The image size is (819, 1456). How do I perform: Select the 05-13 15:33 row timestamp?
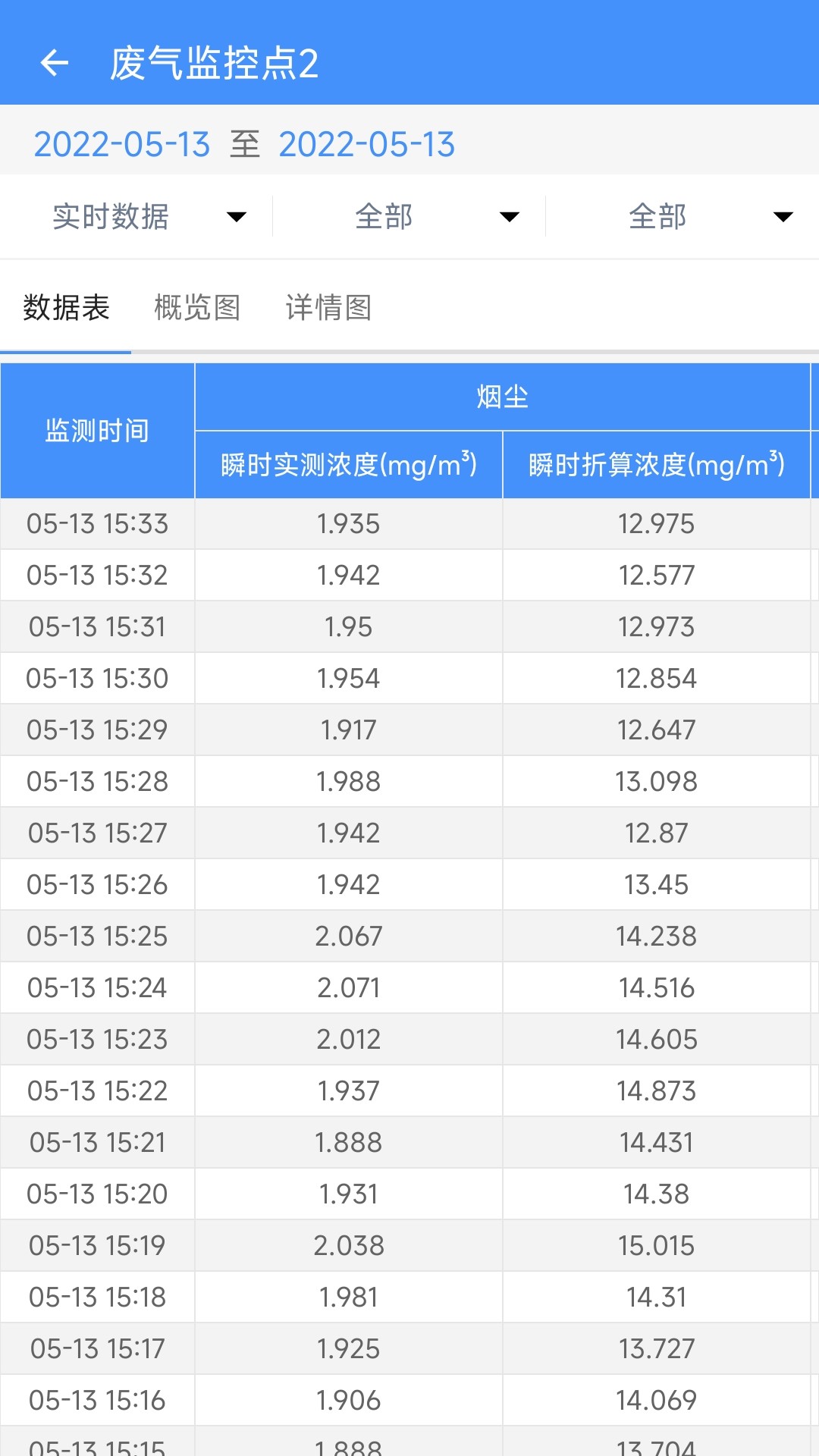(97, 523)
